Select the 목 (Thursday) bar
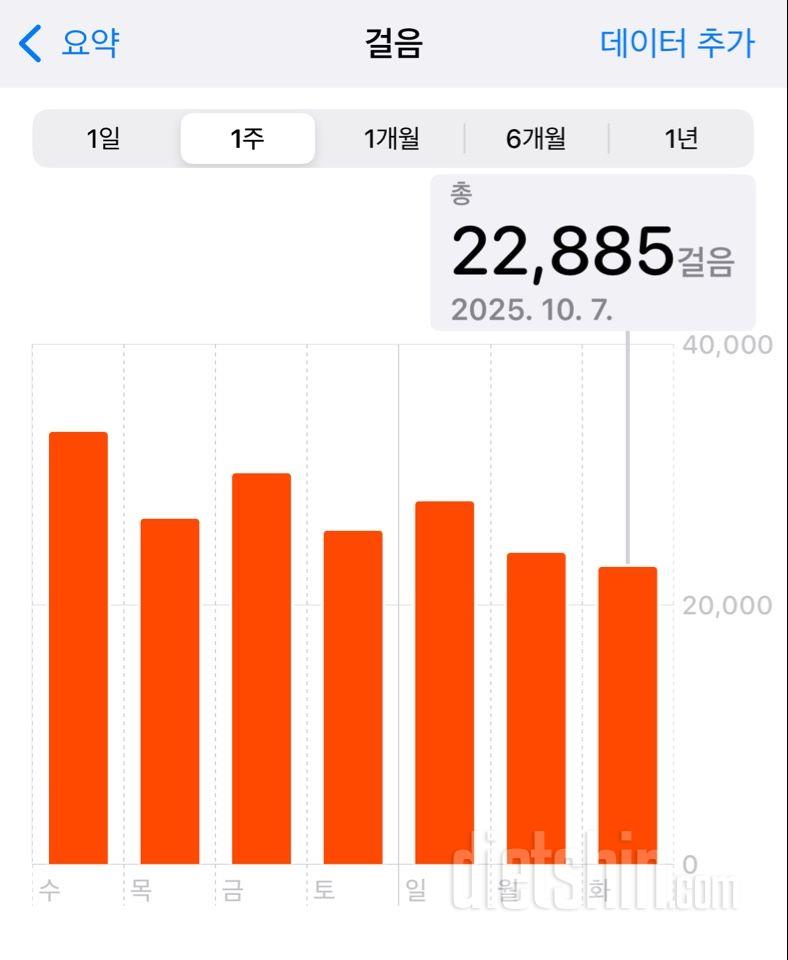The width and height of the screenshot is (788, 960). pos(169,691)
